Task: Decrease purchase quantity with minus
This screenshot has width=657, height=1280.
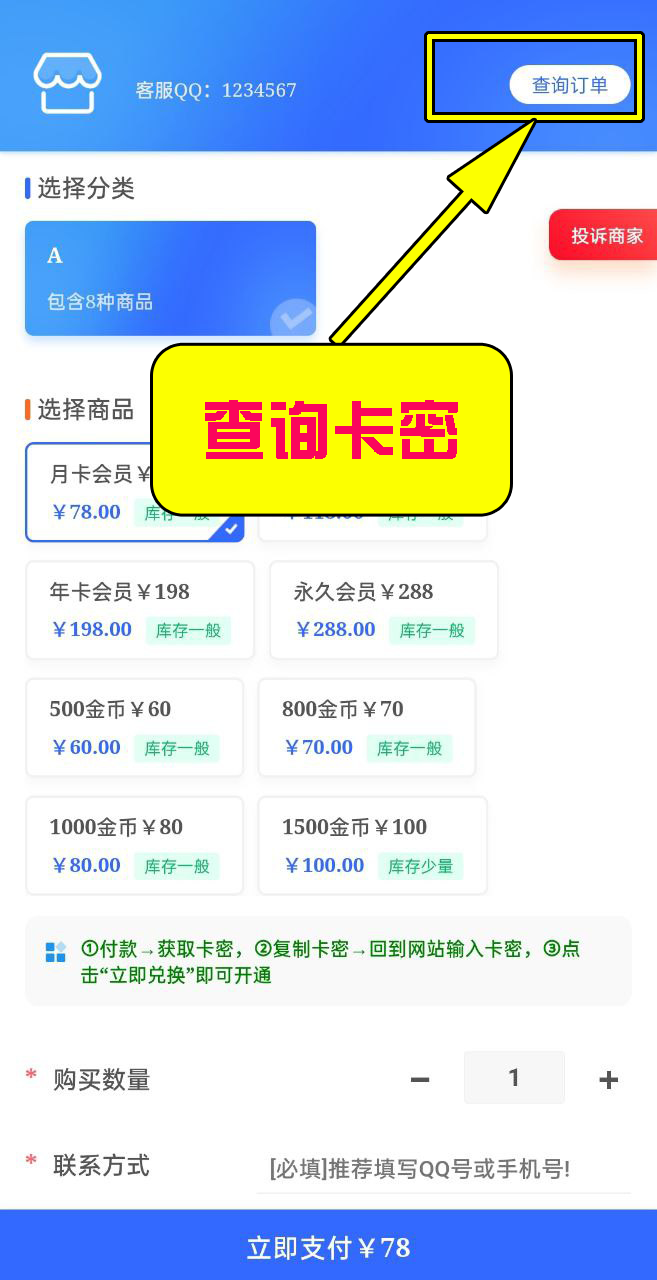Action: (420, 1079)
